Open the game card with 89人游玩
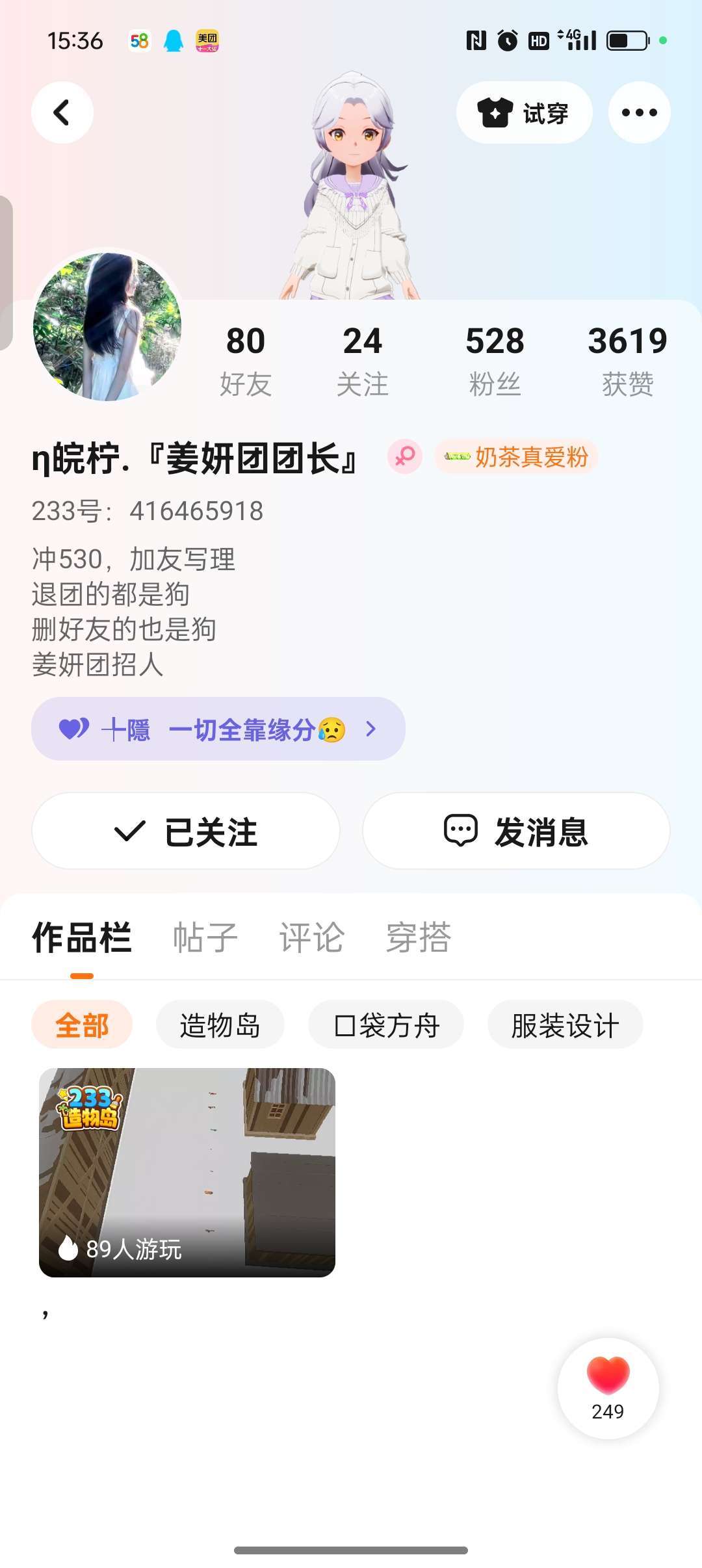 187,1172
